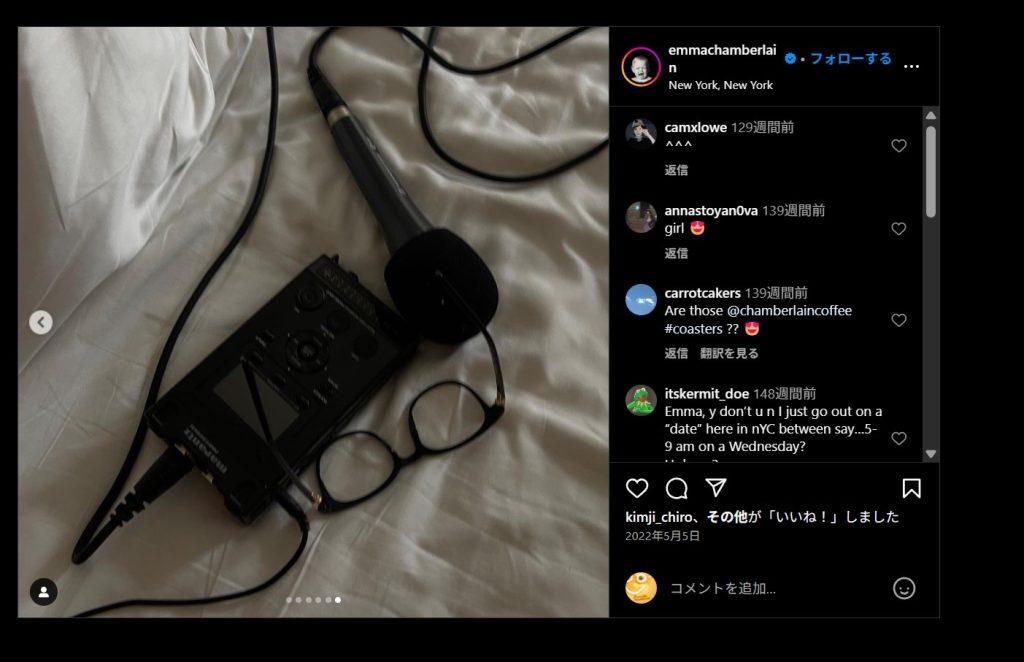Open emmachamberlain's profile picture

pyautogui.click(x=641, y=67)
